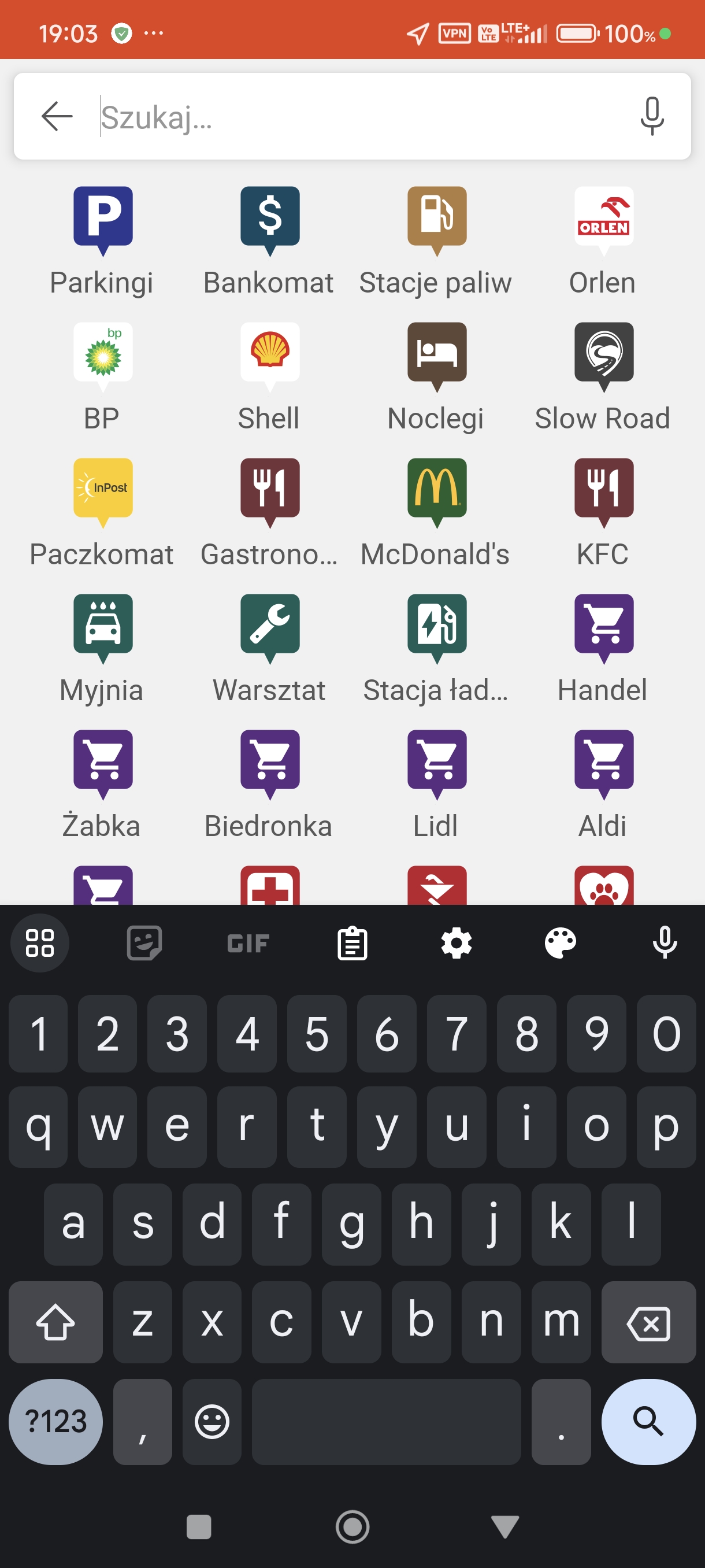Tap the keyboard search key
This screenshot has height=1568, width=705.
[648, 1421]
